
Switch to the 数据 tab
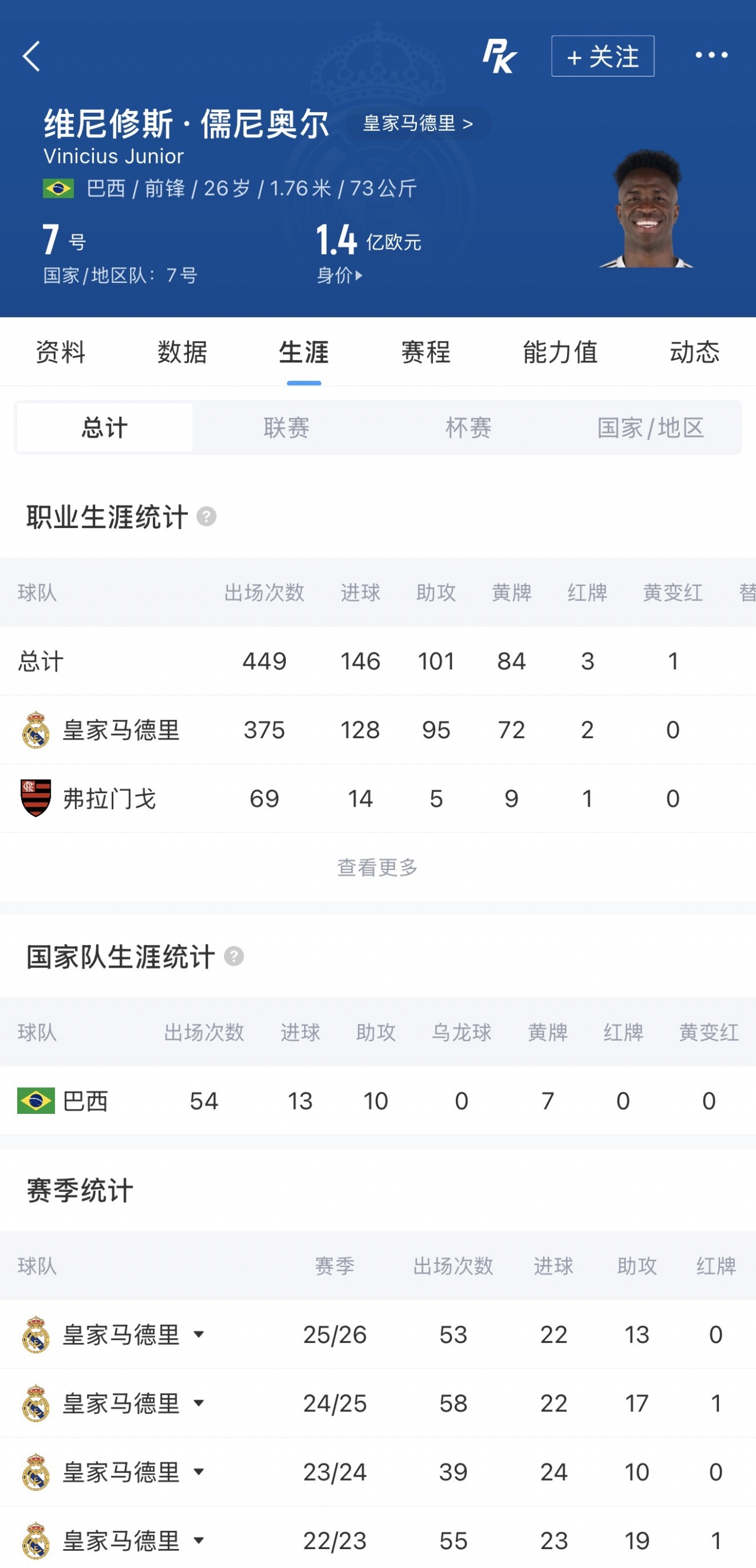[182, 352]
